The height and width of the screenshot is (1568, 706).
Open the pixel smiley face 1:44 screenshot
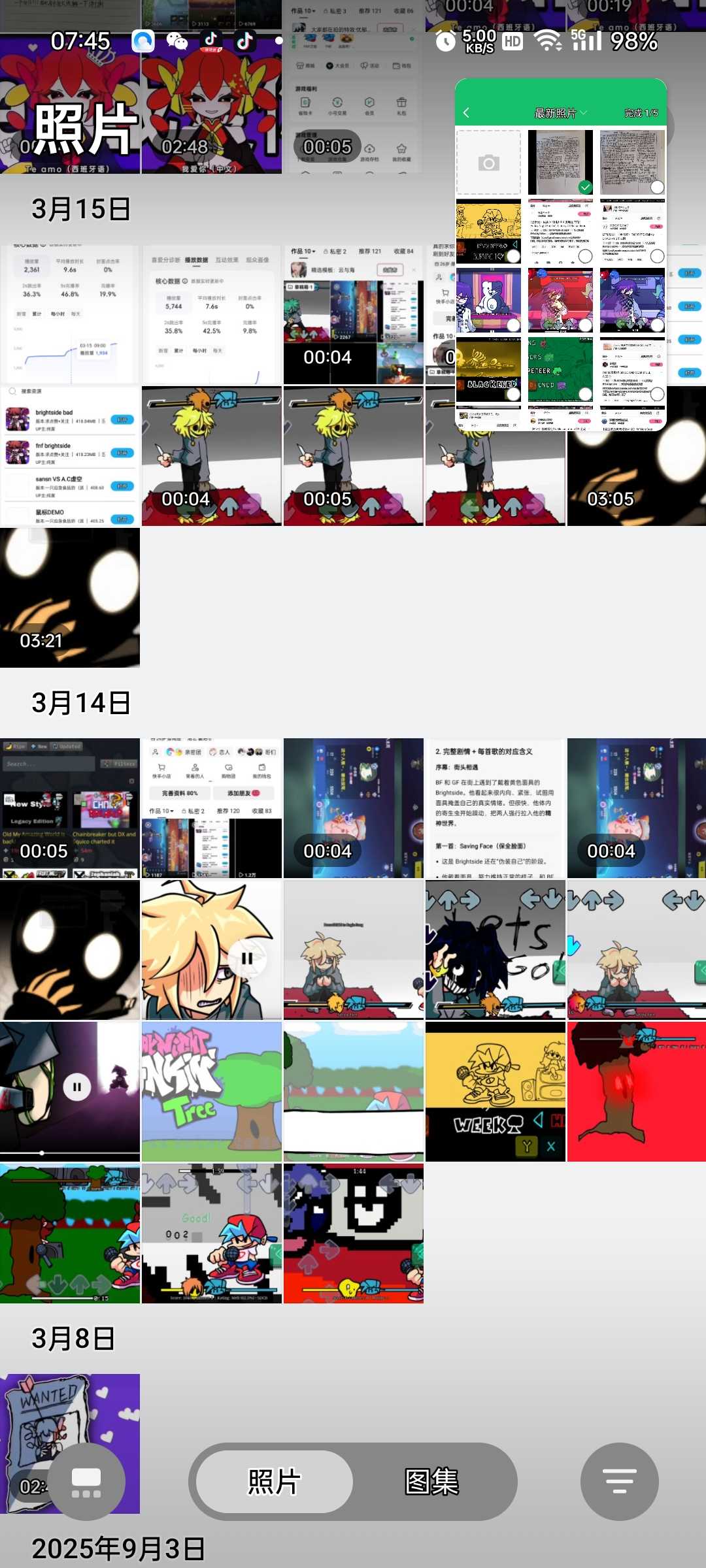354,1233
